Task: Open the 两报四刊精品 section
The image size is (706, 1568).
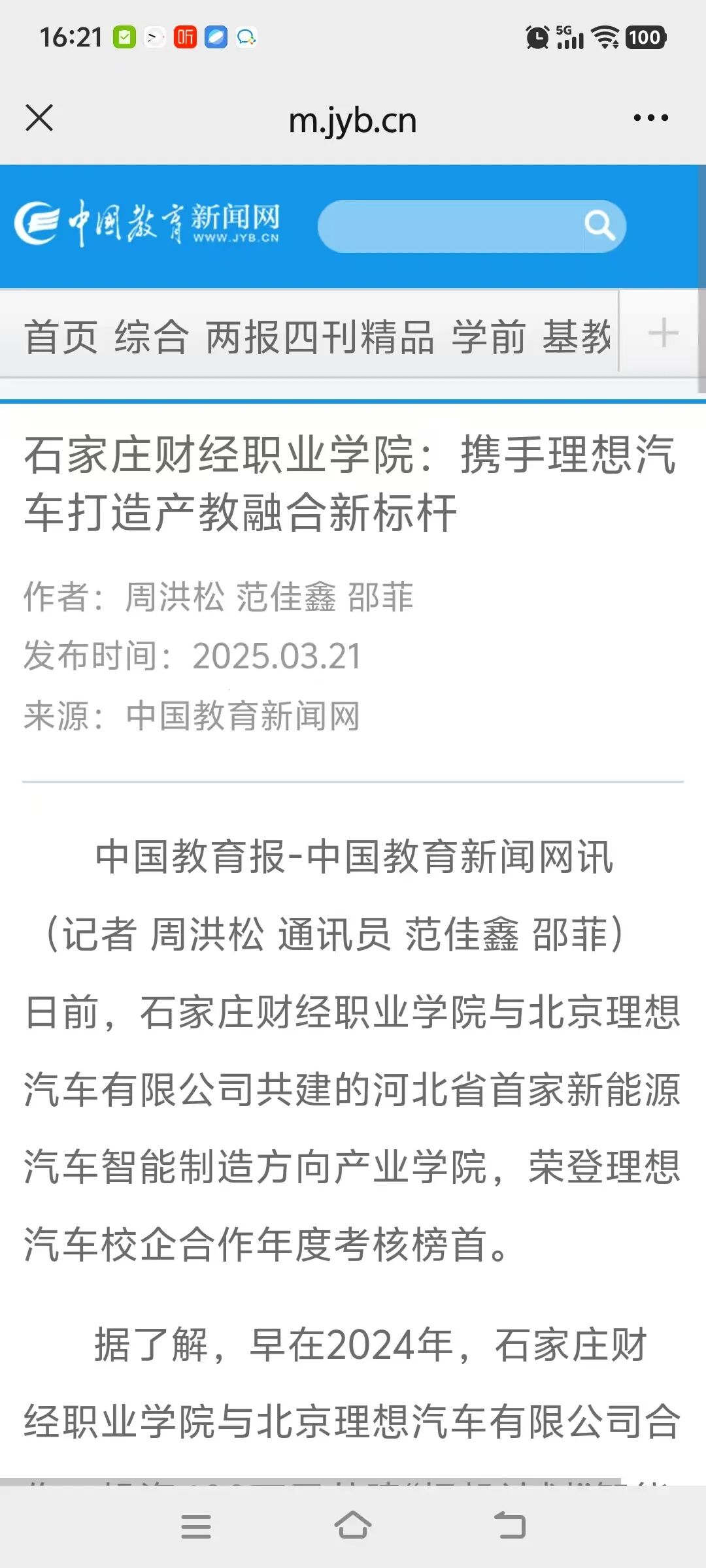Action: tap(320, 336)
